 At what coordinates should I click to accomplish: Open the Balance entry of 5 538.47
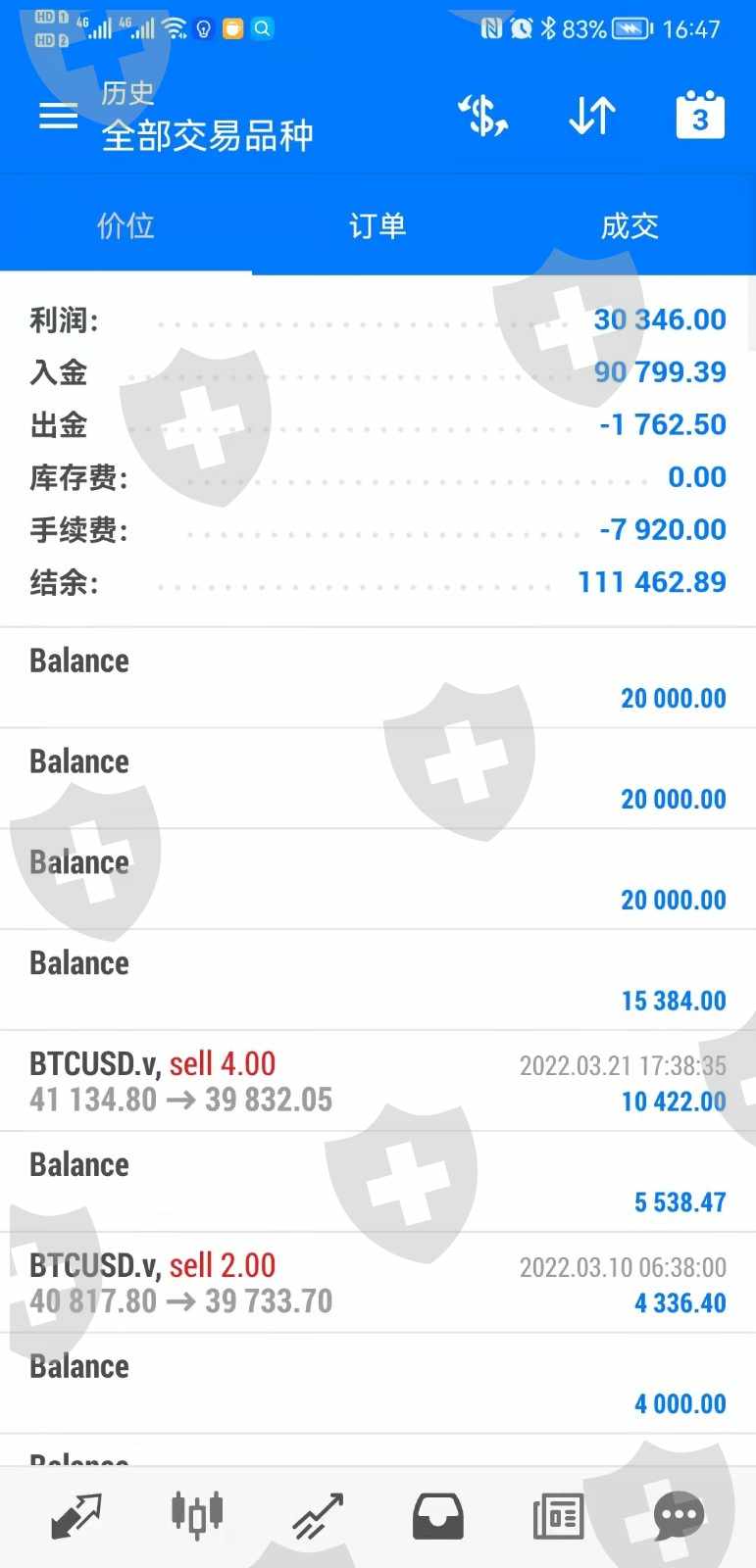pos(378,1182)
